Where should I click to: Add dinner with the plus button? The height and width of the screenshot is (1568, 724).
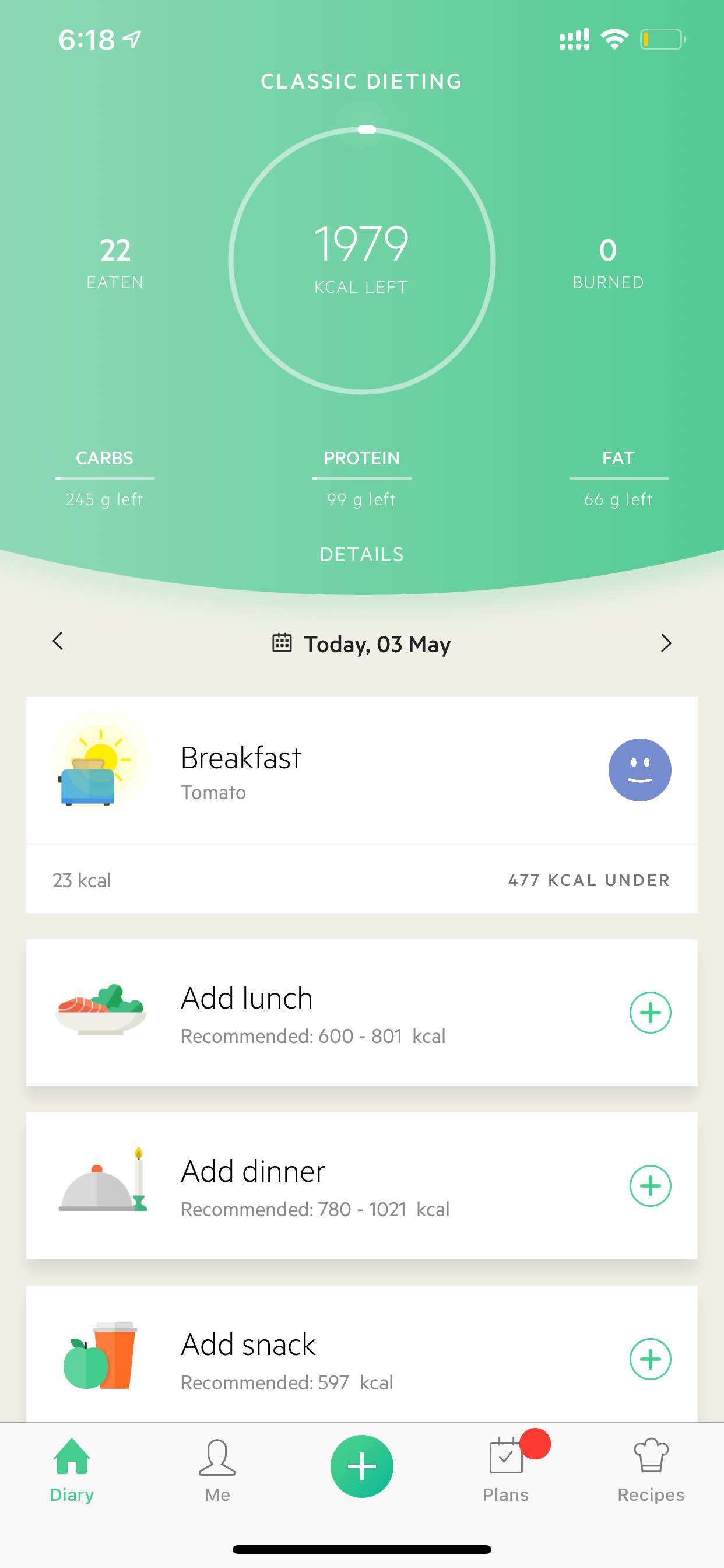pyautogui.click(x=650, y=1185)
